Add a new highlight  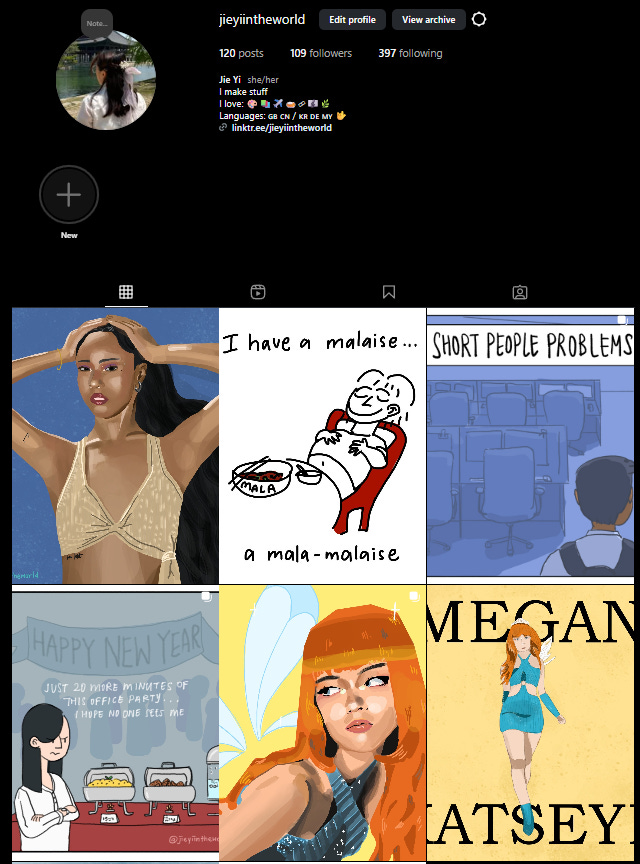(69, 195)
